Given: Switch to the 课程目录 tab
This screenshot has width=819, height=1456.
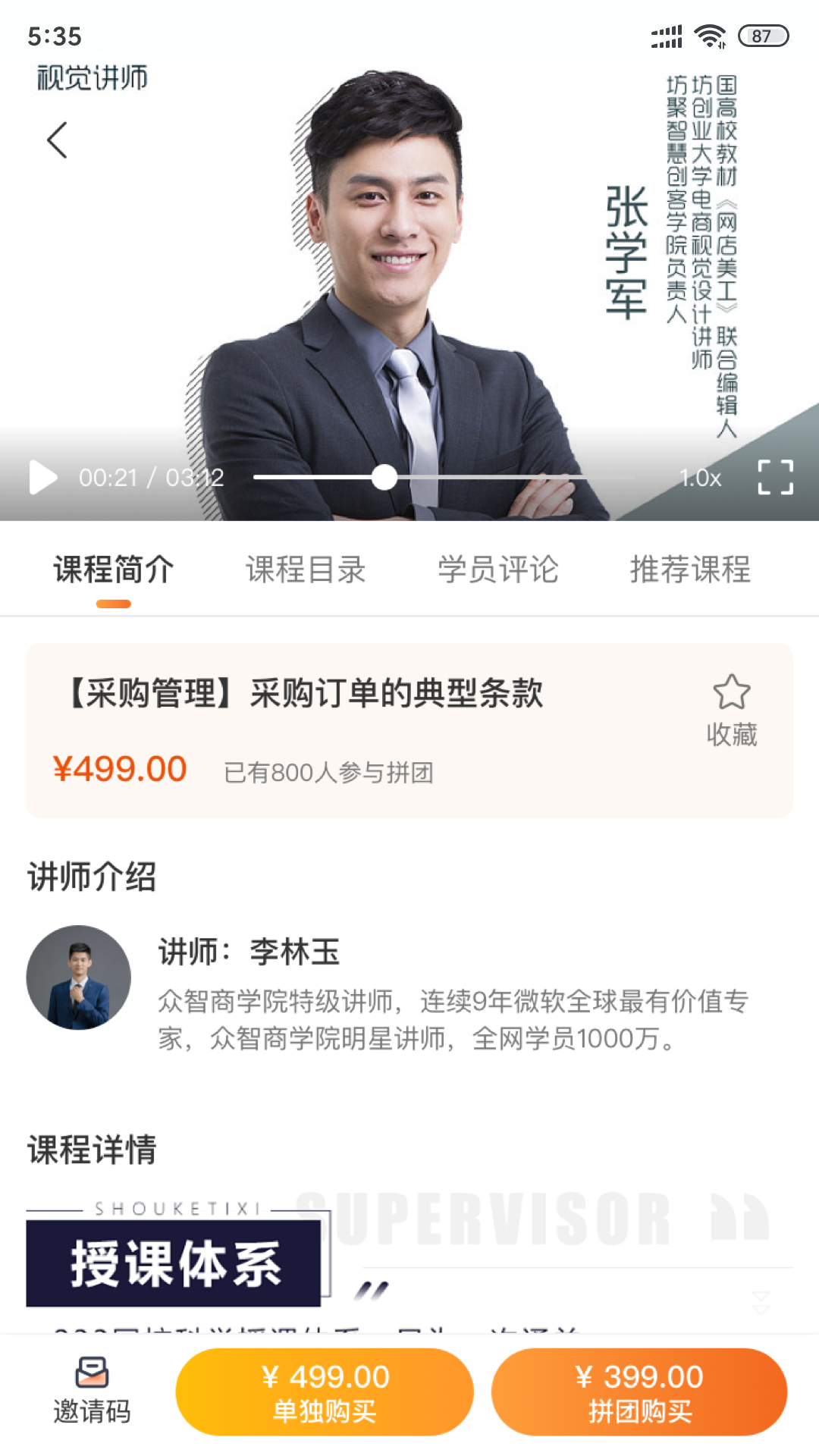Looking at the screenshot, I should pos(306,570).
